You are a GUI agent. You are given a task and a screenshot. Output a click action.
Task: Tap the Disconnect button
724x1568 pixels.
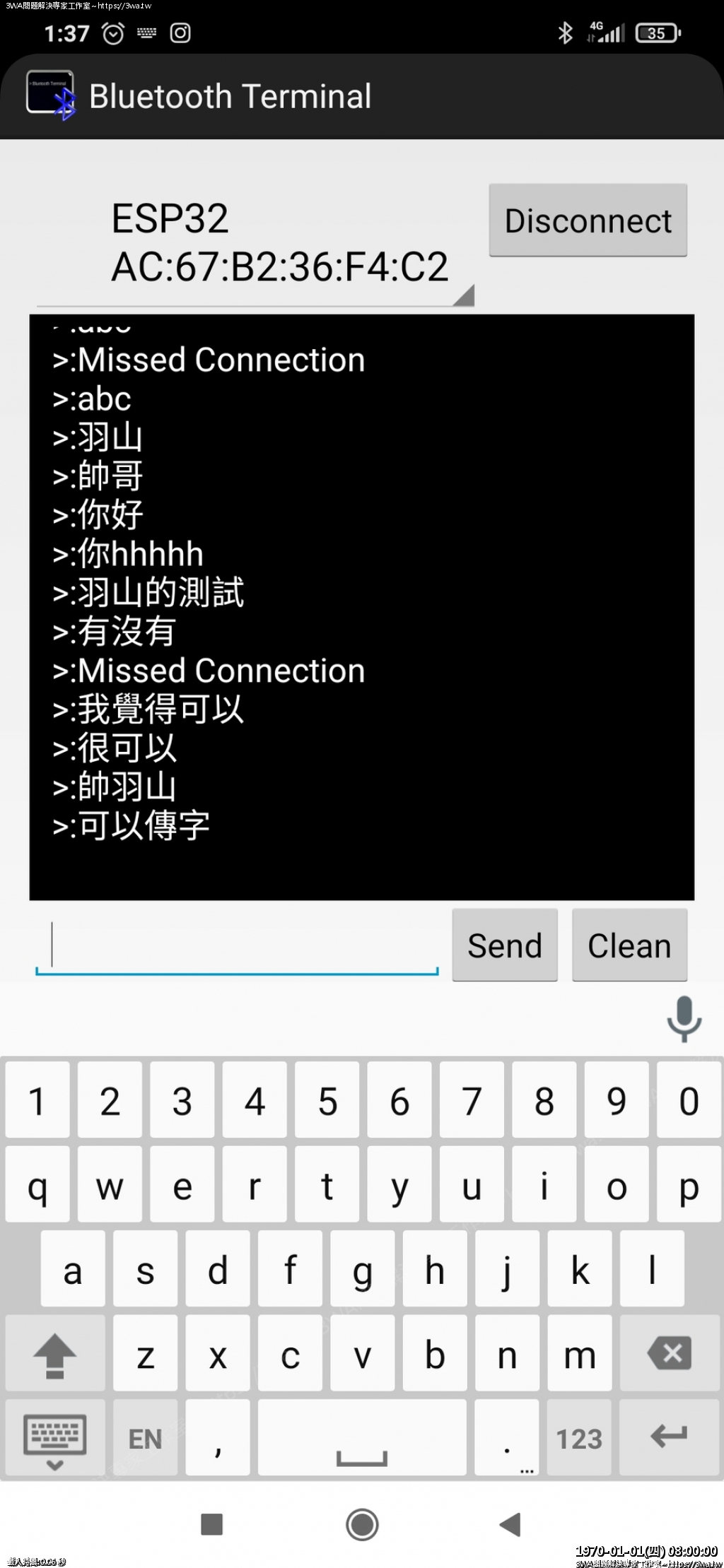(x=588, y=220)
